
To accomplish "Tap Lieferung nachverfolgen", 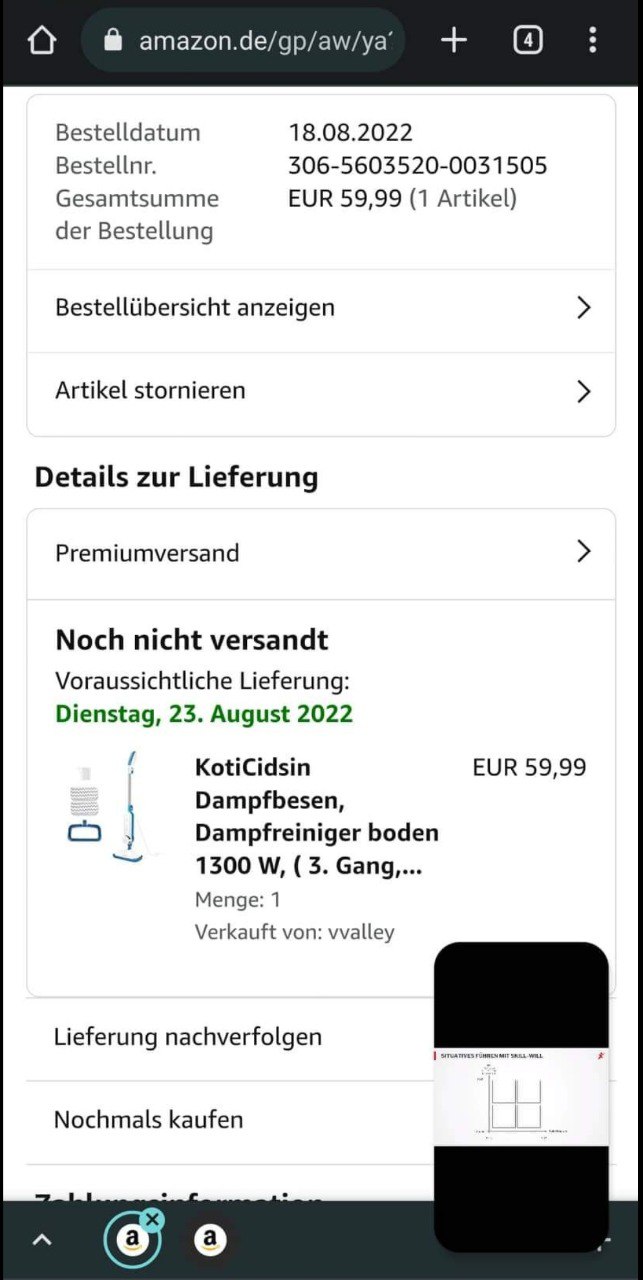I will coord(188,1037).
